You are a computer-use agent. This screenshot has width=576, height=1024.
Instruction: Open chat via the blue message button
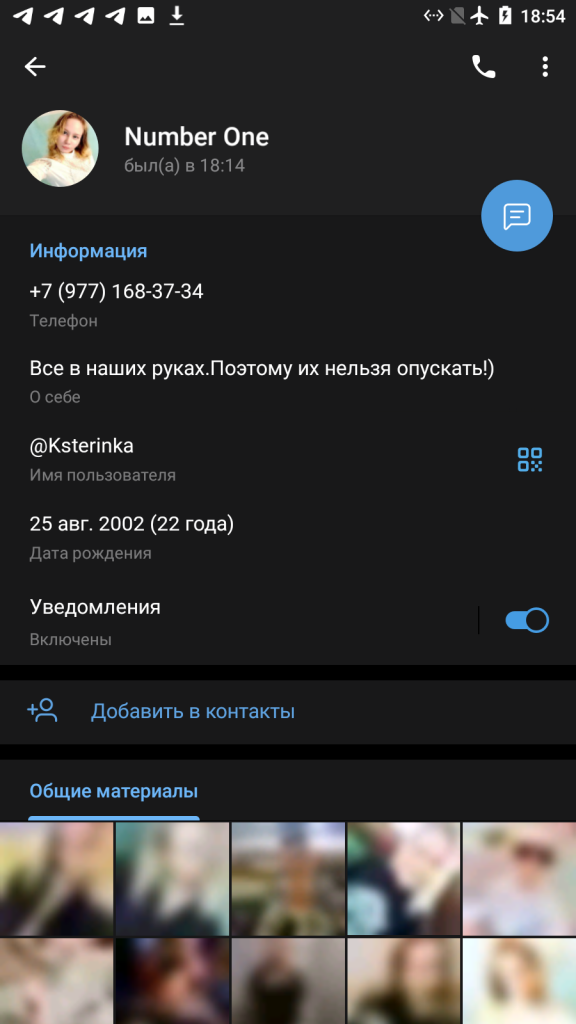517,216
